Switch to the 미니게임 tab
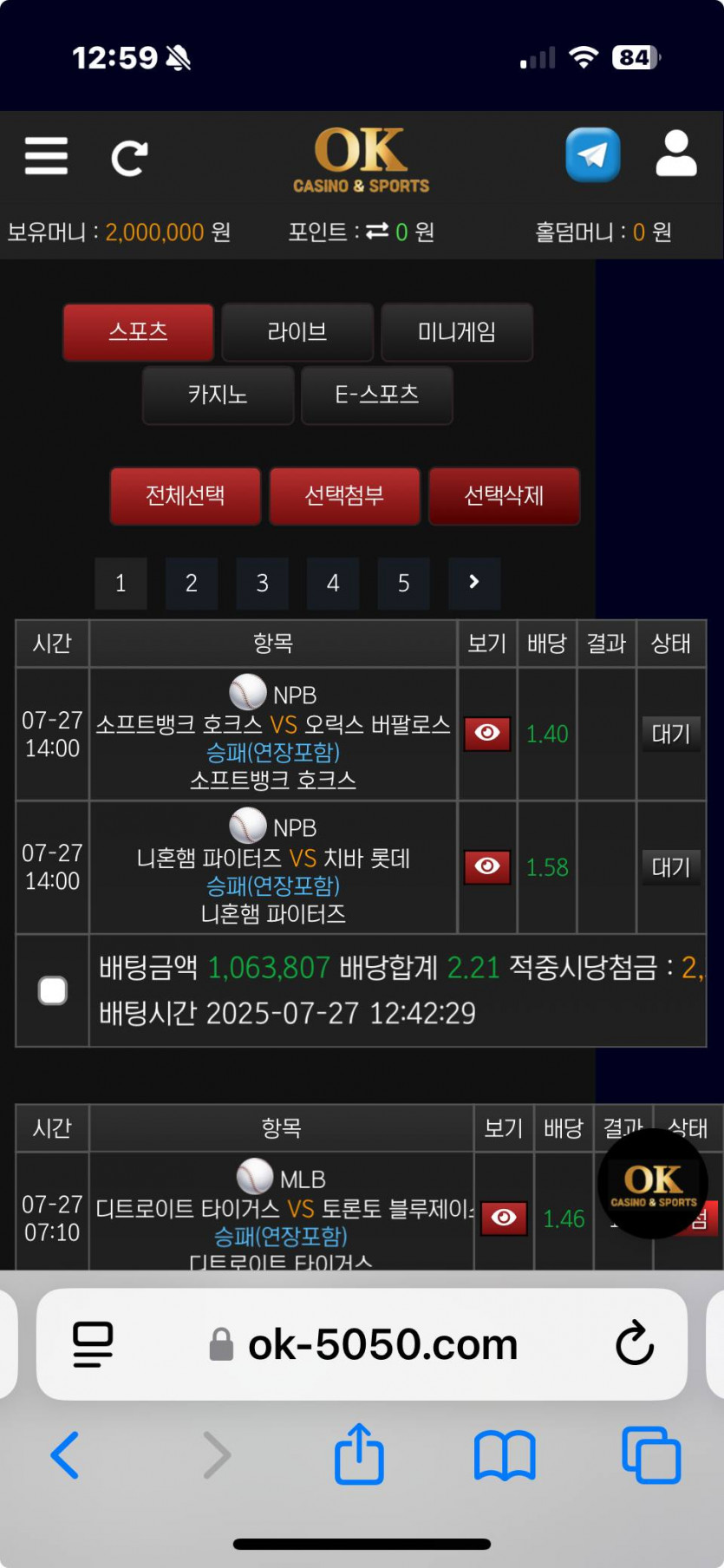724x1568 pixels. (x=457, y=332)
